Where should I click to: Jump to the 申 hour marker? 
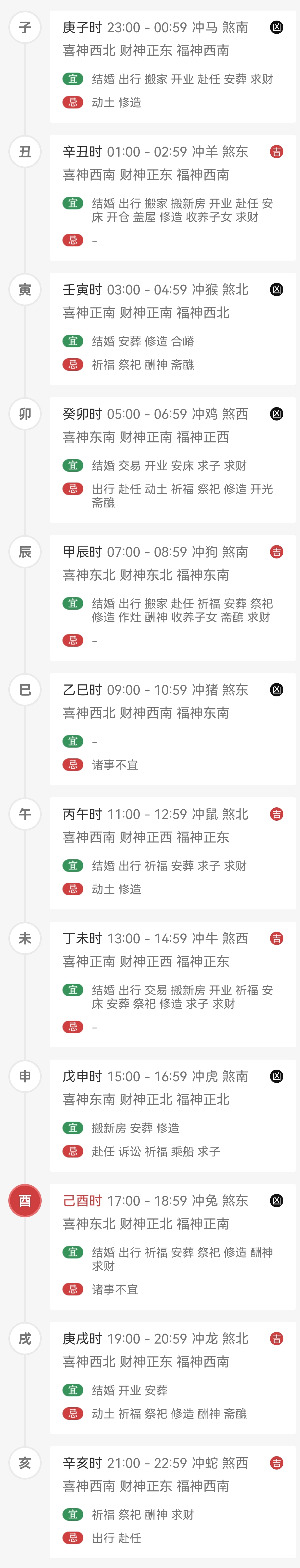point(25,1076)
